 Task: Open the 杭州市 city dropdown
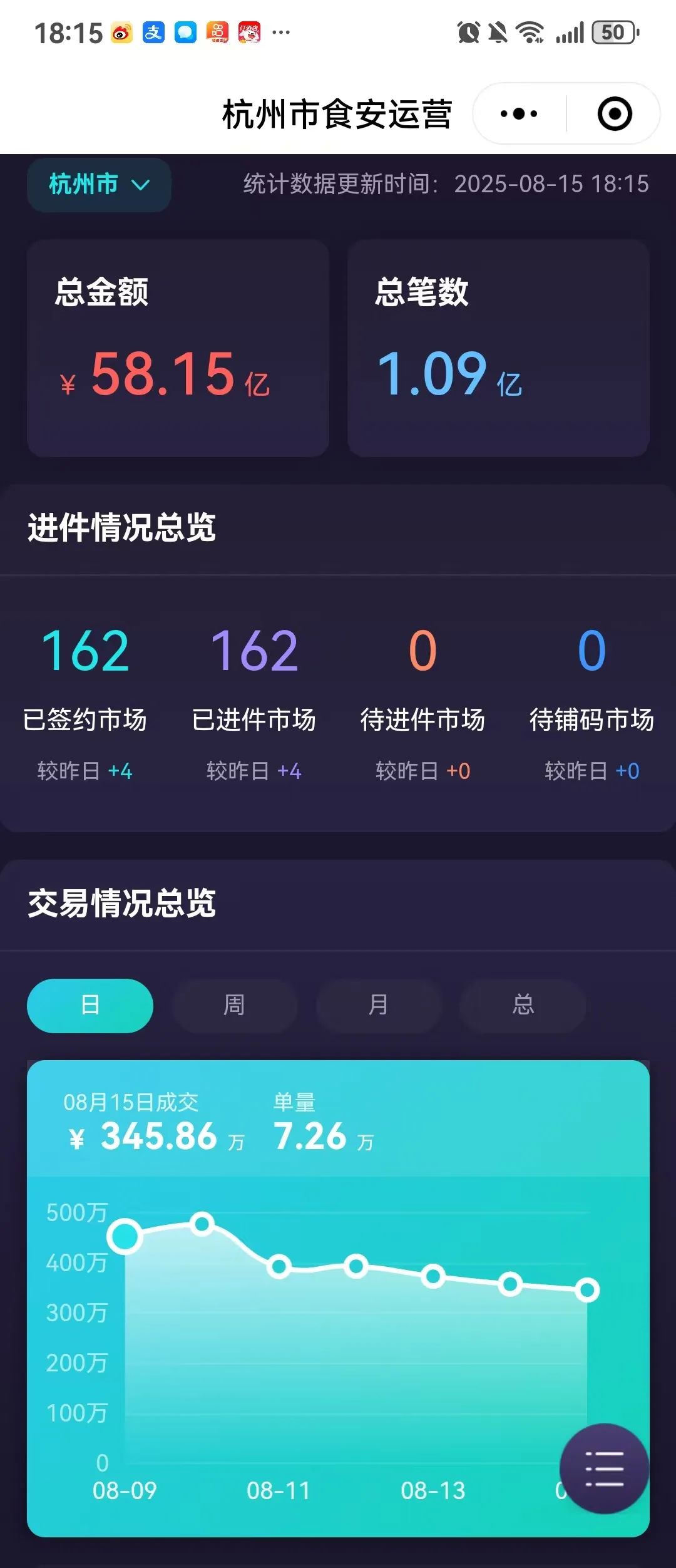click(99, 185)
